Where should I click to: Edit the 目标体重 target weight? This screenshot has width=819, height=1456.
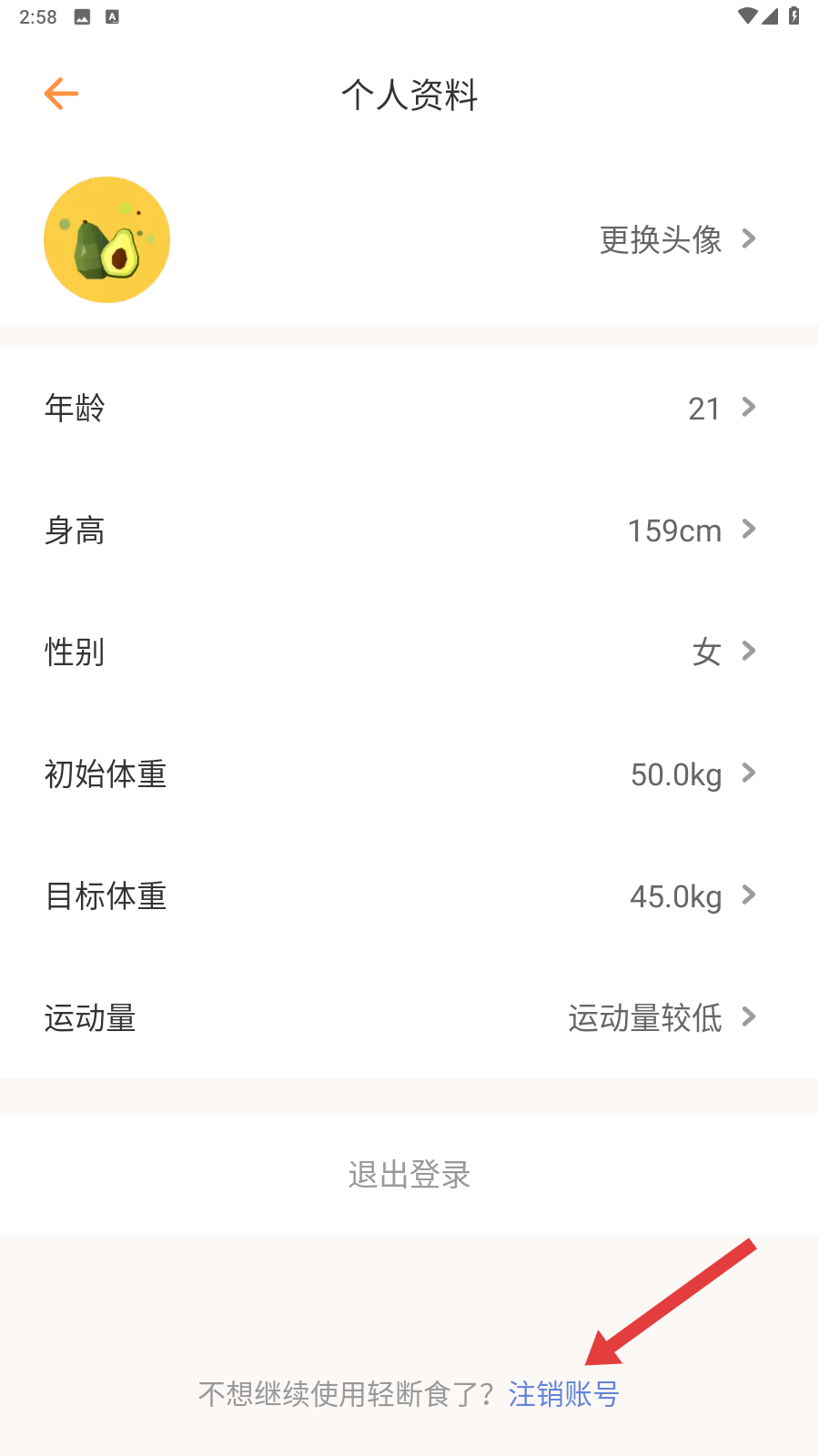tap(409, 896)
